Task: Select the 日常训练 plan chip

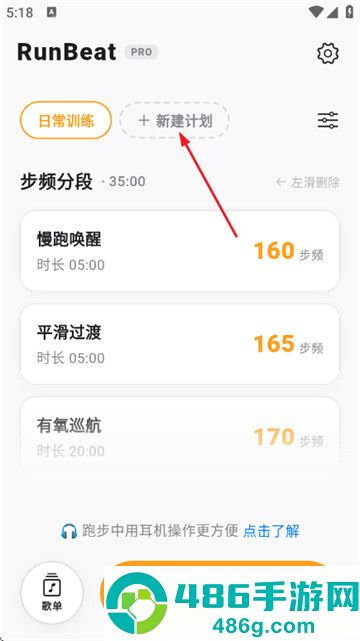Action: (x=66, y=121)
